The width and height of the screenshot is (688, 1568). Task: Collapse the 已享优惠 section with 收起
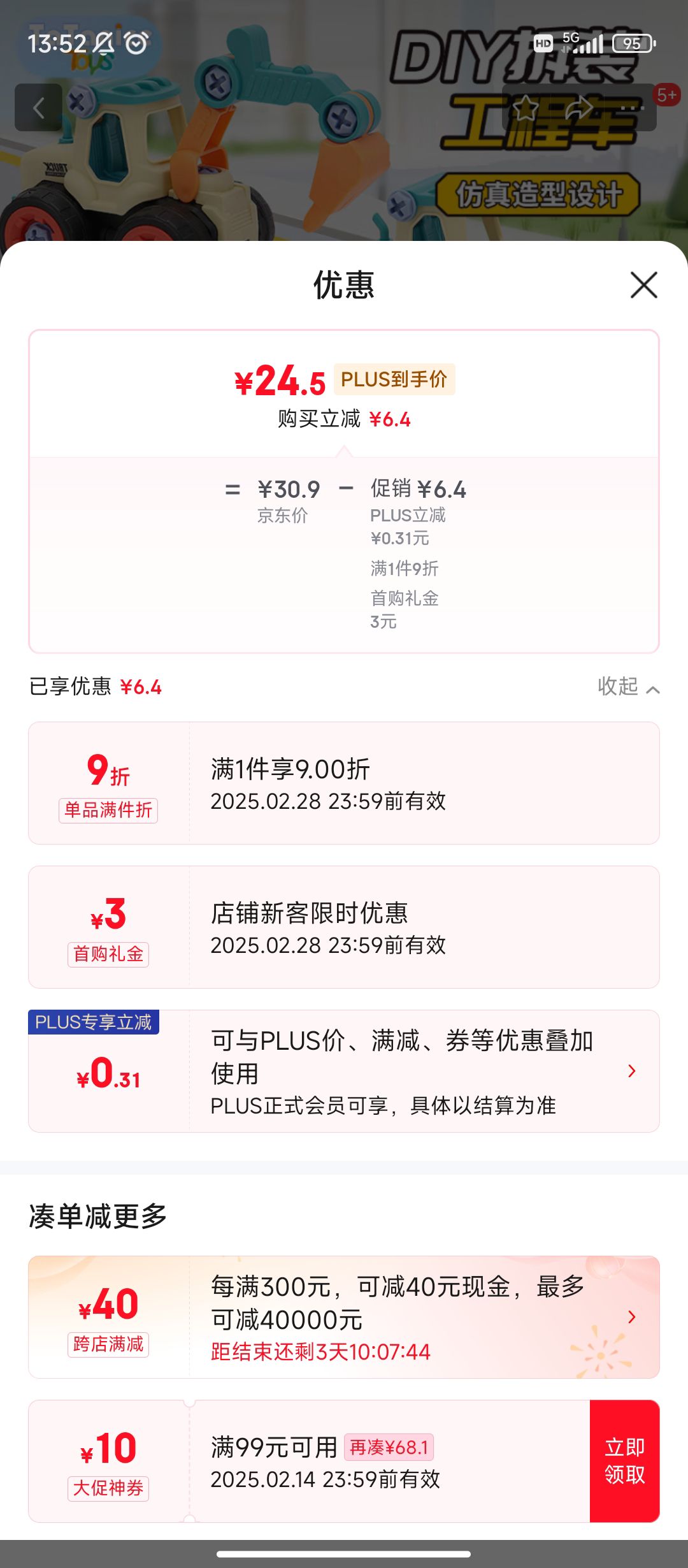[627, 687]
